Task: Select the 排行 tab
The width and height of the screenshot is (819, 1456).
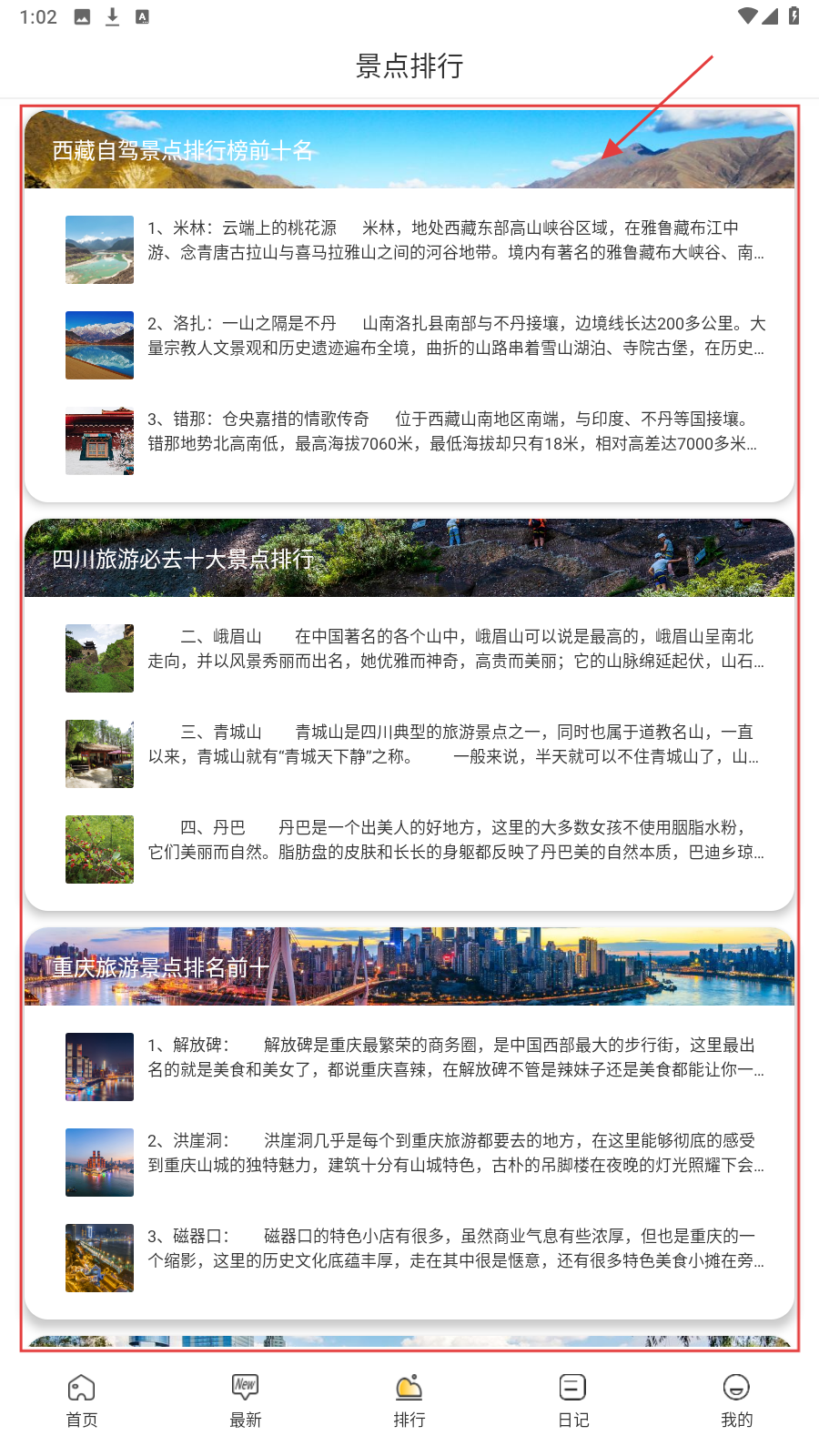Action: point(409,1400)
